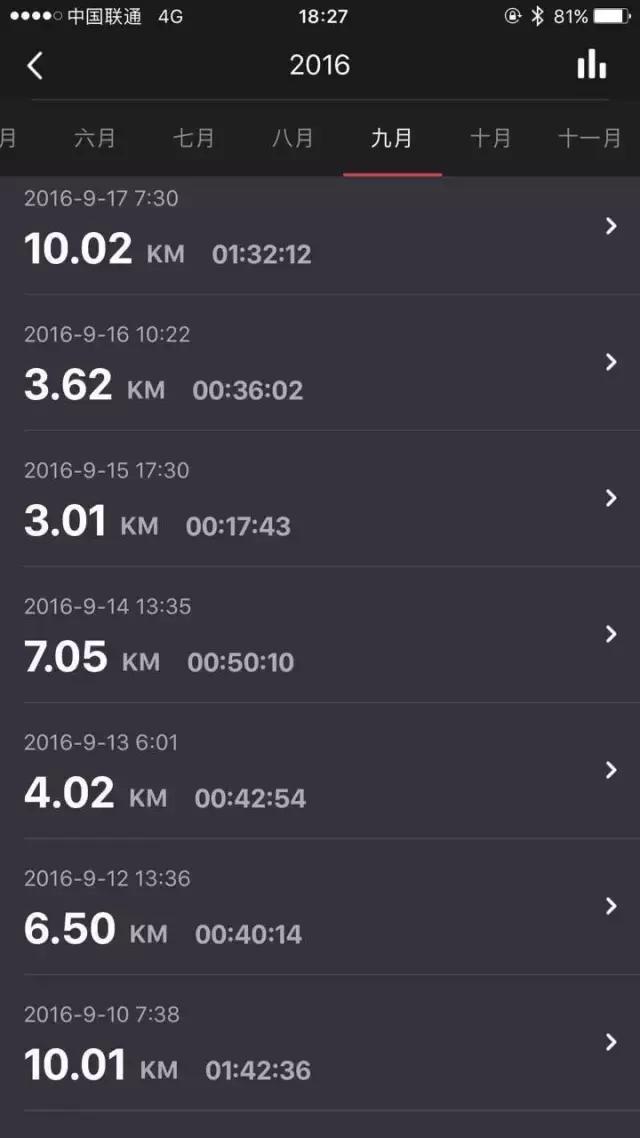Open the 10.01 KM run from 2016-9-10
This screenshot has width=640, height=1138.
(x=320, y=1044)
